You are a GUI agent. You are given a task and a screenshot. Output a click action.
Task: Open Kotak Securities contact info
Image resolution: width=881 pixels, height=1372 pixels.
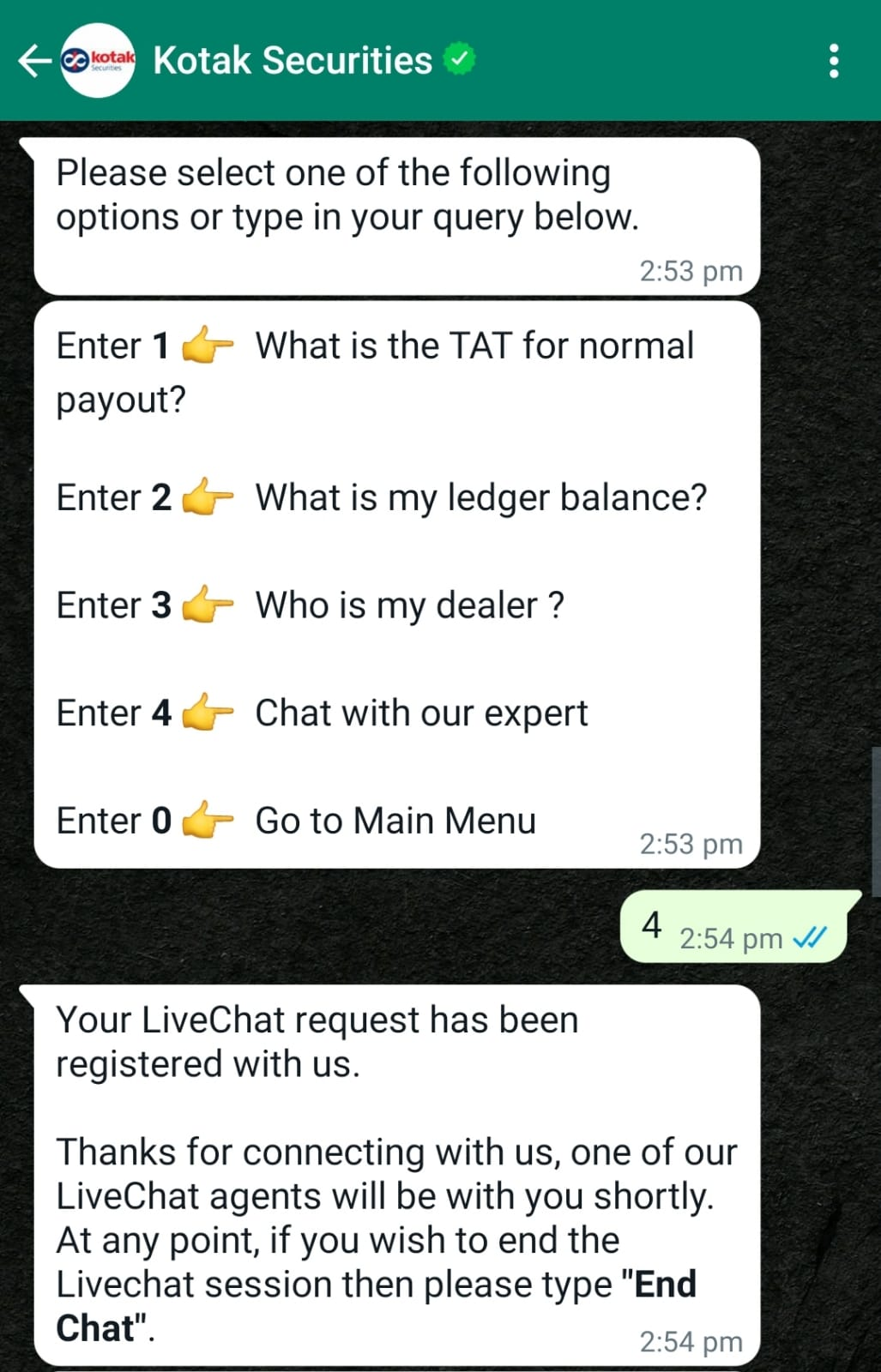click(293, 61)
